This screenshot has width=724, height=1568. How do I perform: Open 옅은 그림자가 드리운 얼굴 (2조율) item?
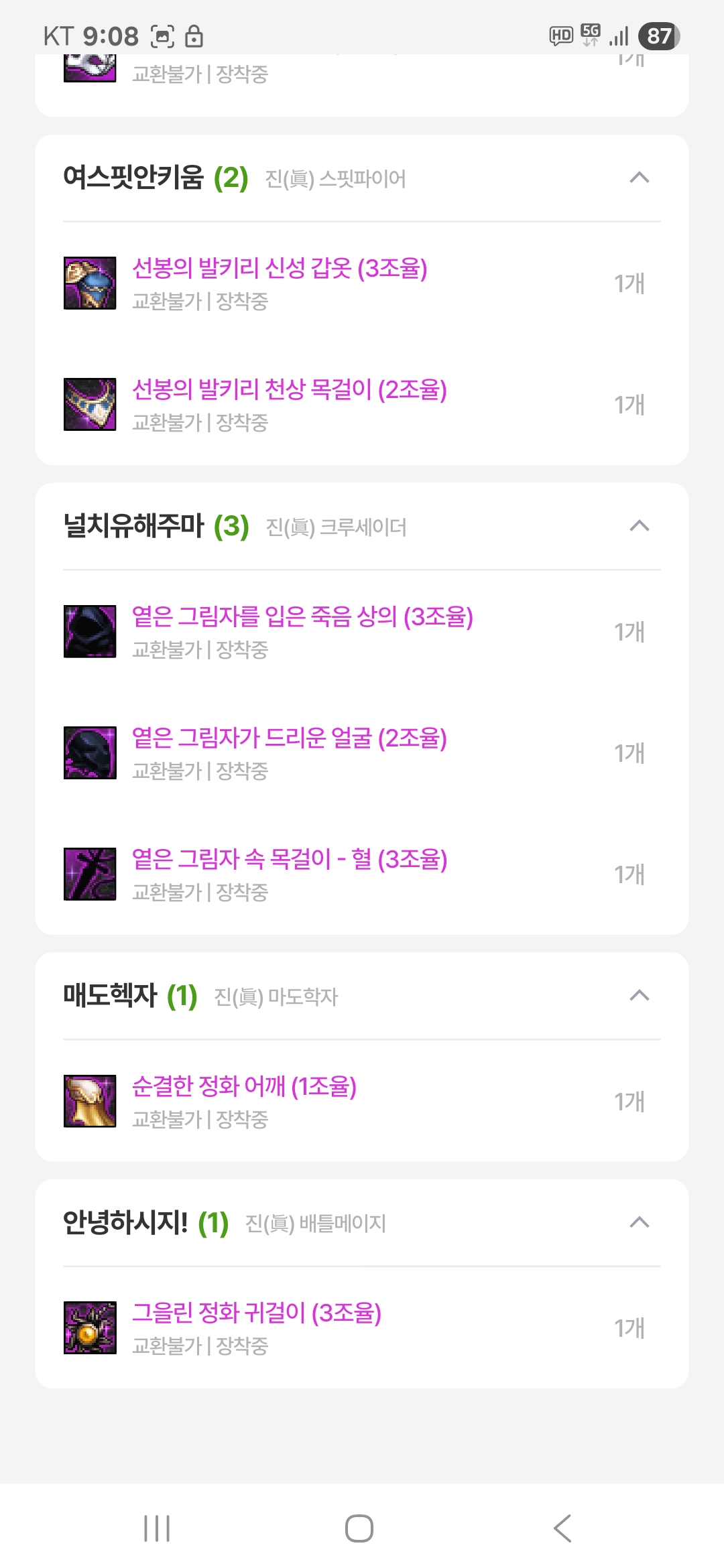[x=289, y=738]
